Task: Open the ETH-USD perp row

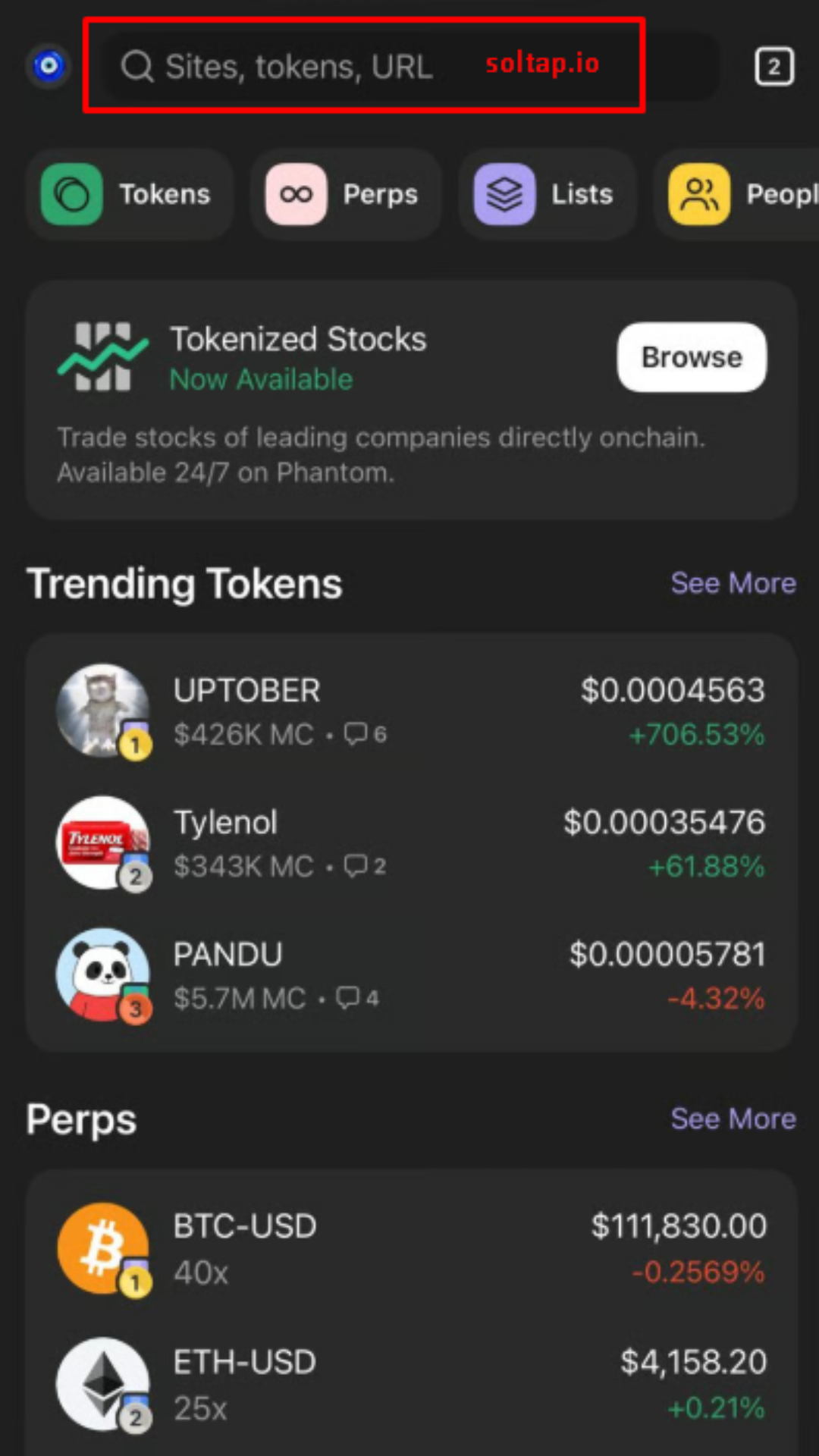Action: click(x=411, y=1385)
